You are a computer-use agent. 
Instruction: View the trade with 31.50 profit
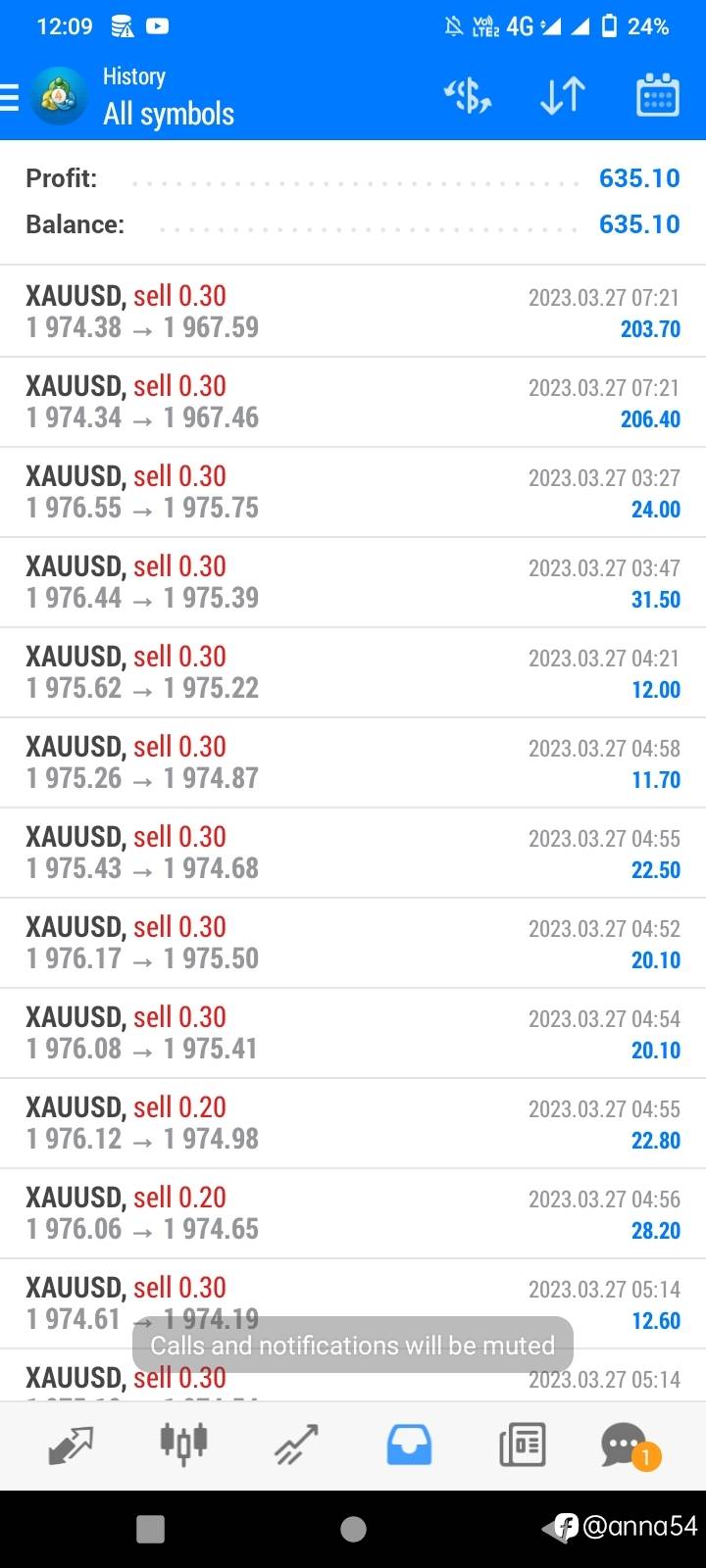[353, 582]
